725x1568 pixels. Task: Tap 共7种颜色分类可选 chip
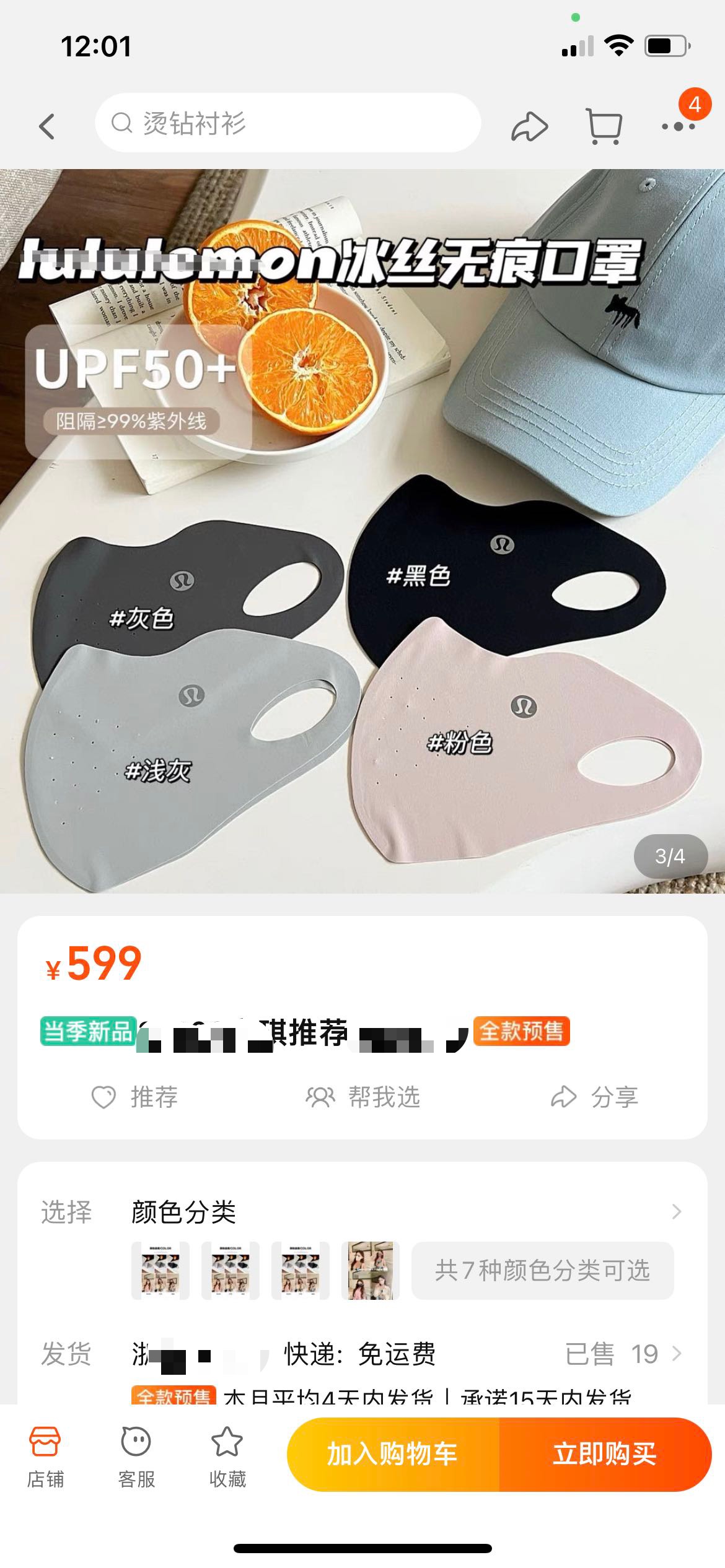pyautogui.click(x=542, y=1270)
